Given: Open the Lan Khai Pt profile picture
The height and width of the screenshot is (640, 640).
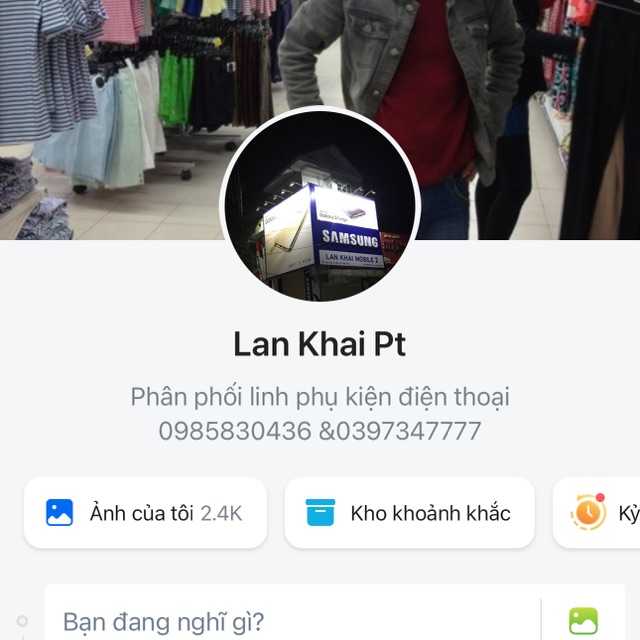Looking at the screenshot, I should [320, 207].
